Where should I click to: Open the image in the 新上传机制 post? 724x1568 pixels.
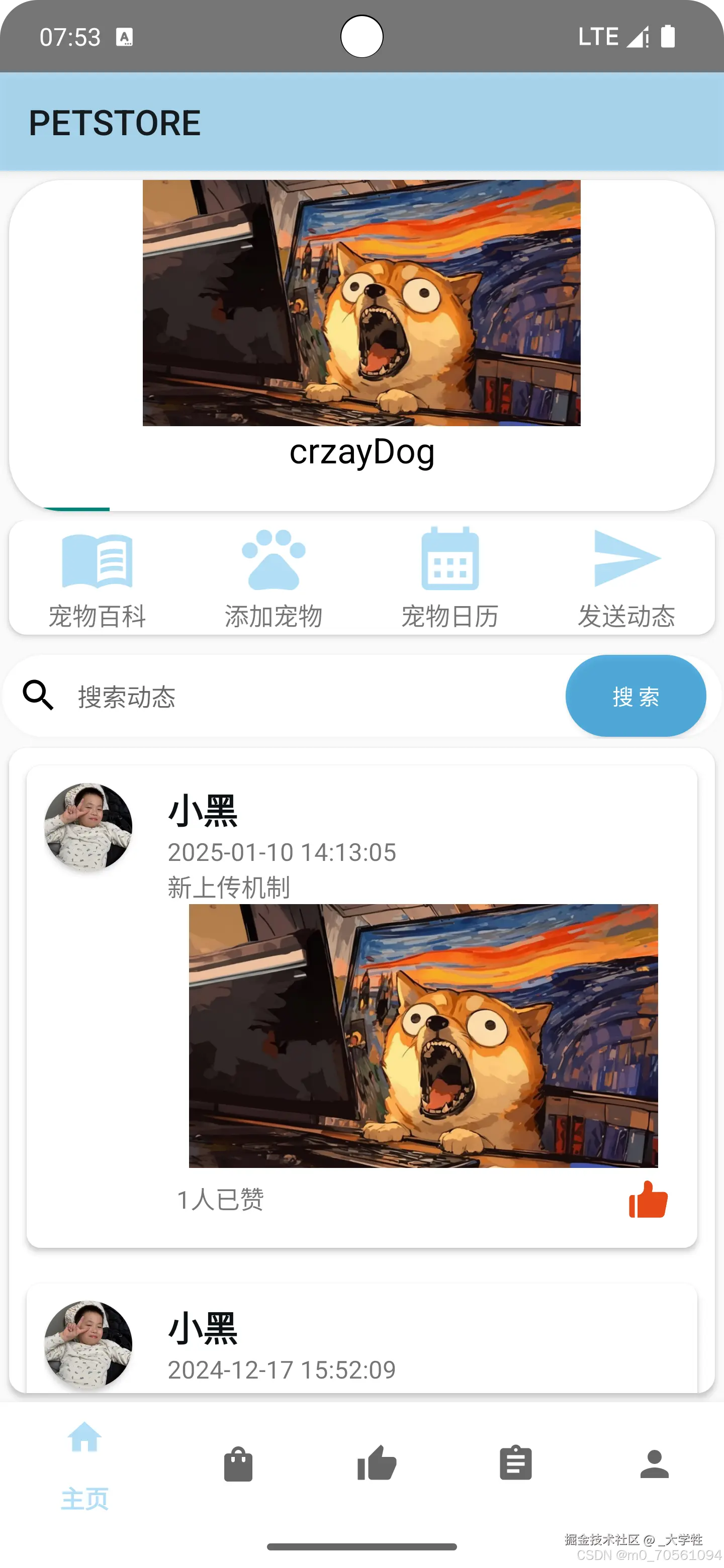(x=423, y=1035)
